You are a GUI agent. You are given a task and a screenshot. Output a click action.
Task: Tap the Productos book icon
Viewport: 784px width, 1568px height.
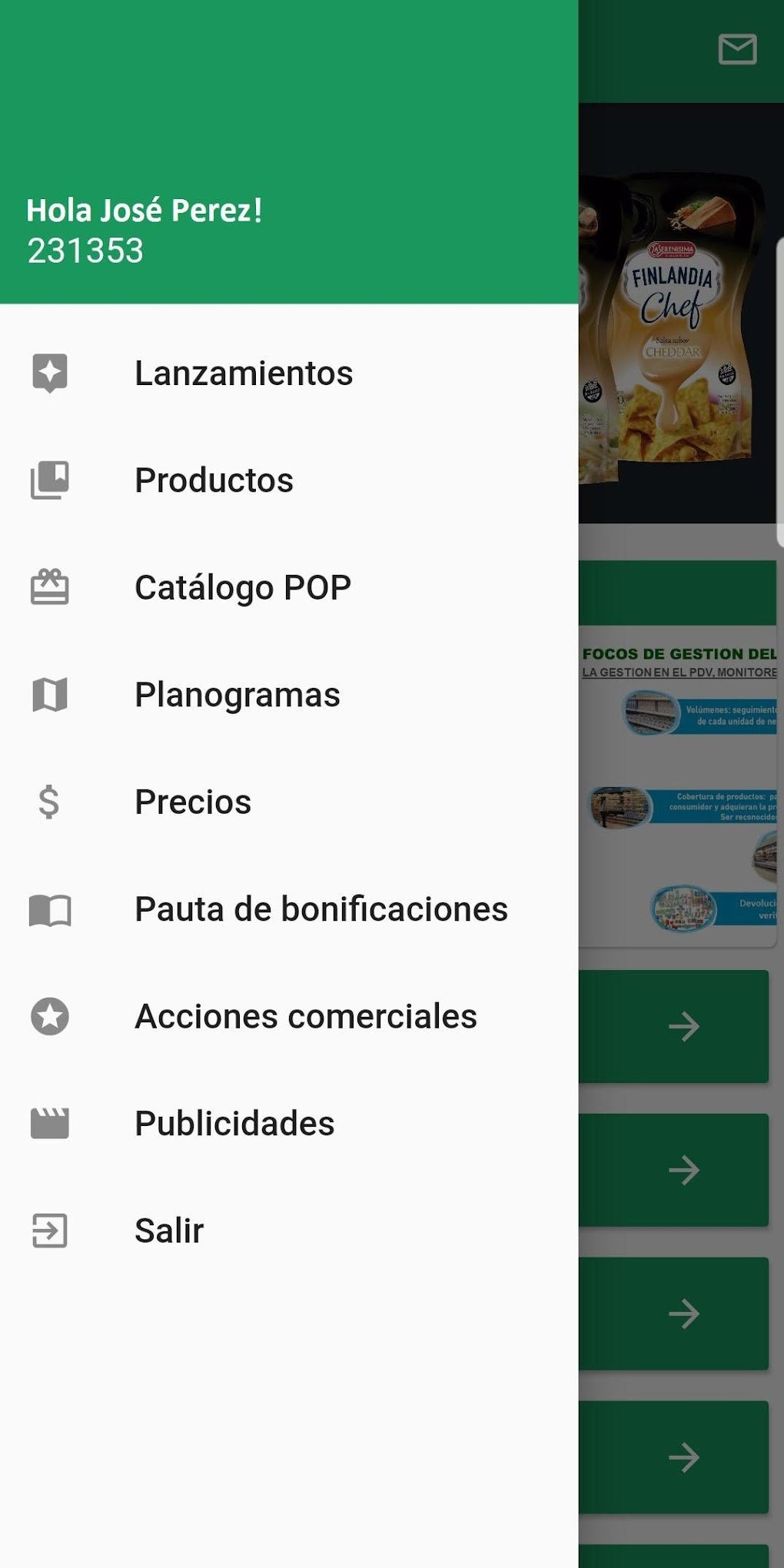[50, 480]
